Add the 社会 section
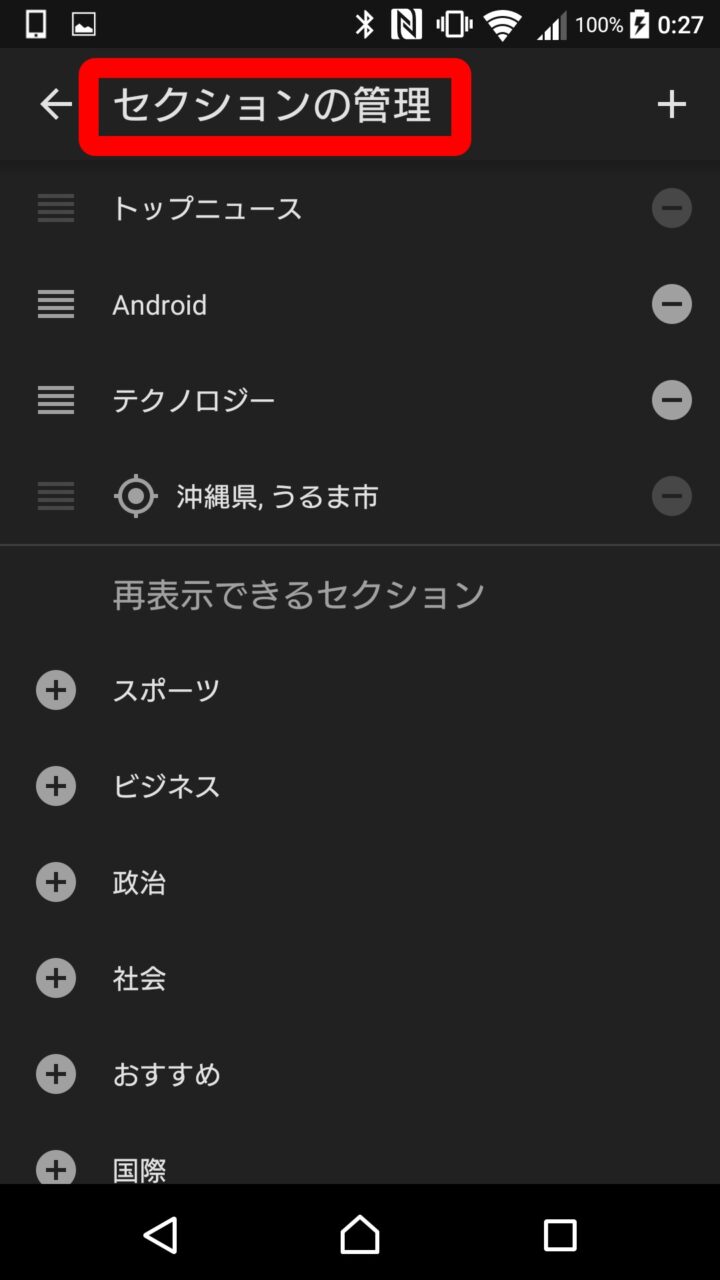 coord(56,978)
